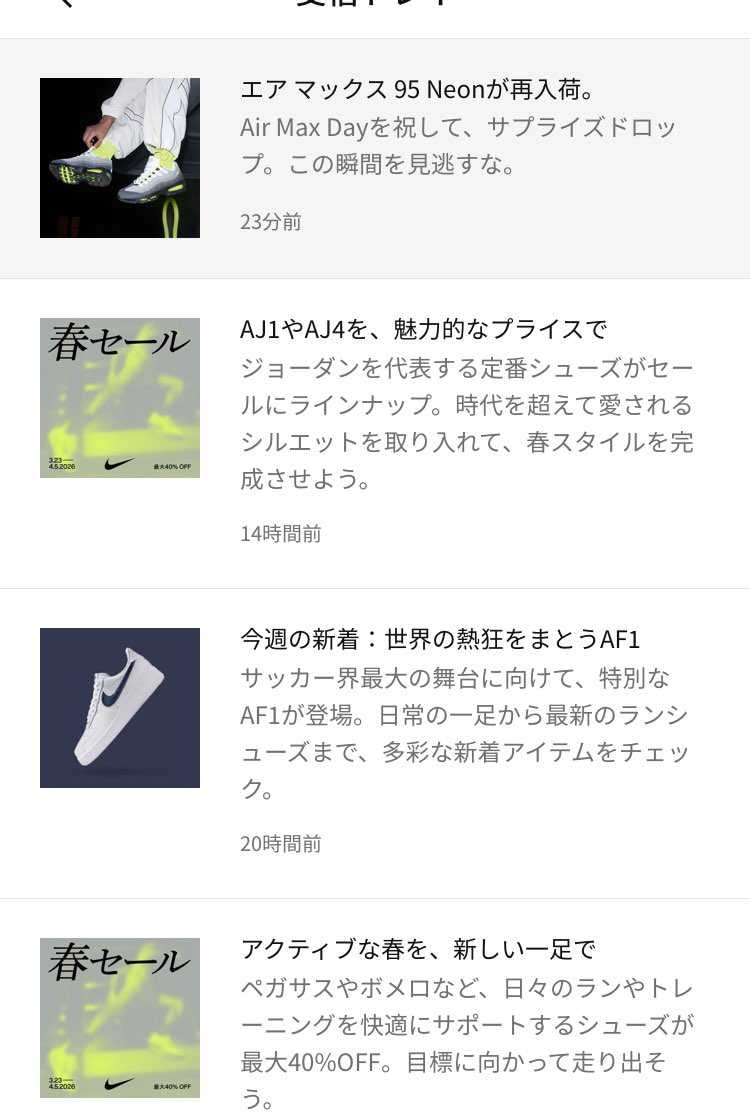Click the second 春セール promo thumbnail at the bottom

119,1017
